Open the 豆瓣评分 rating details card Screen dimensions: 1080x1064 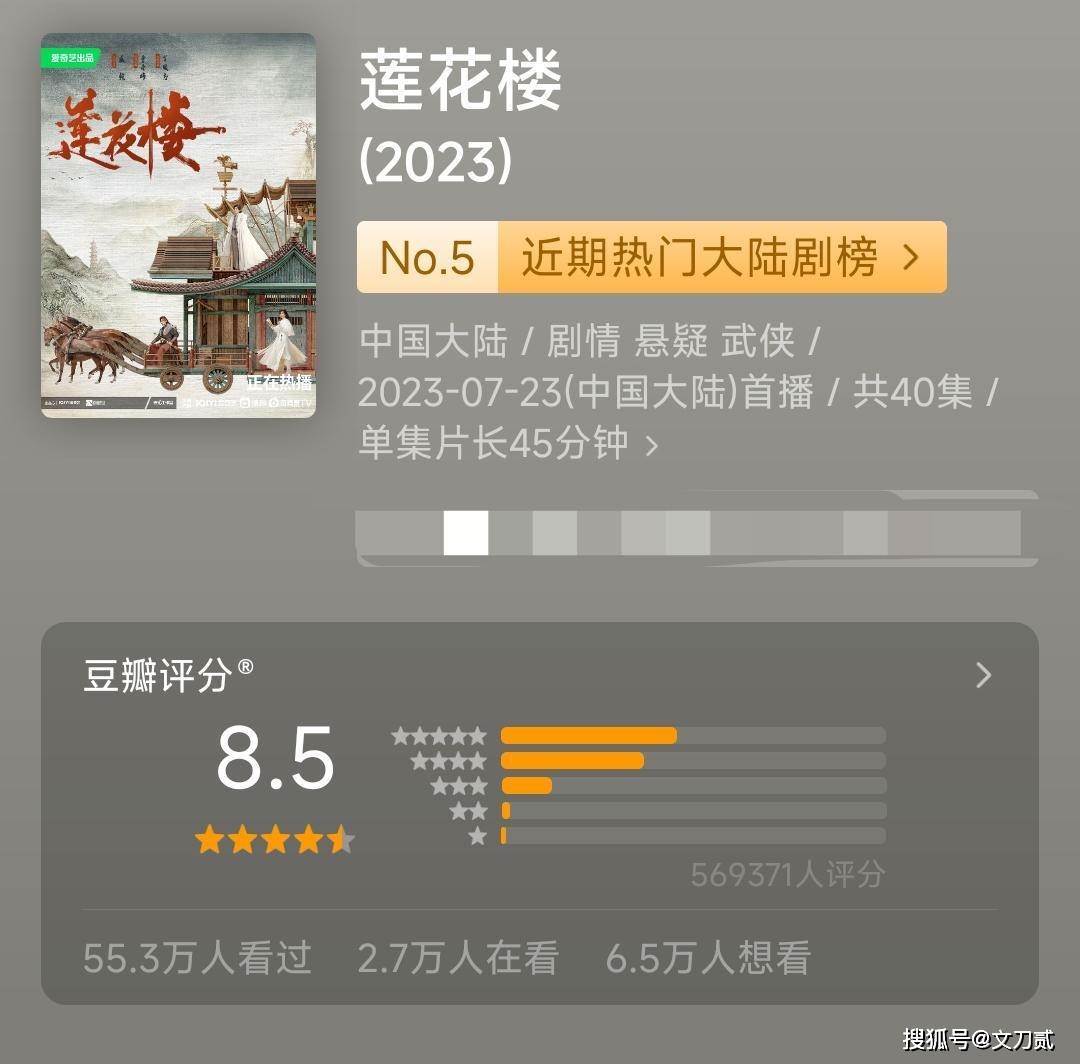[983, 676]
